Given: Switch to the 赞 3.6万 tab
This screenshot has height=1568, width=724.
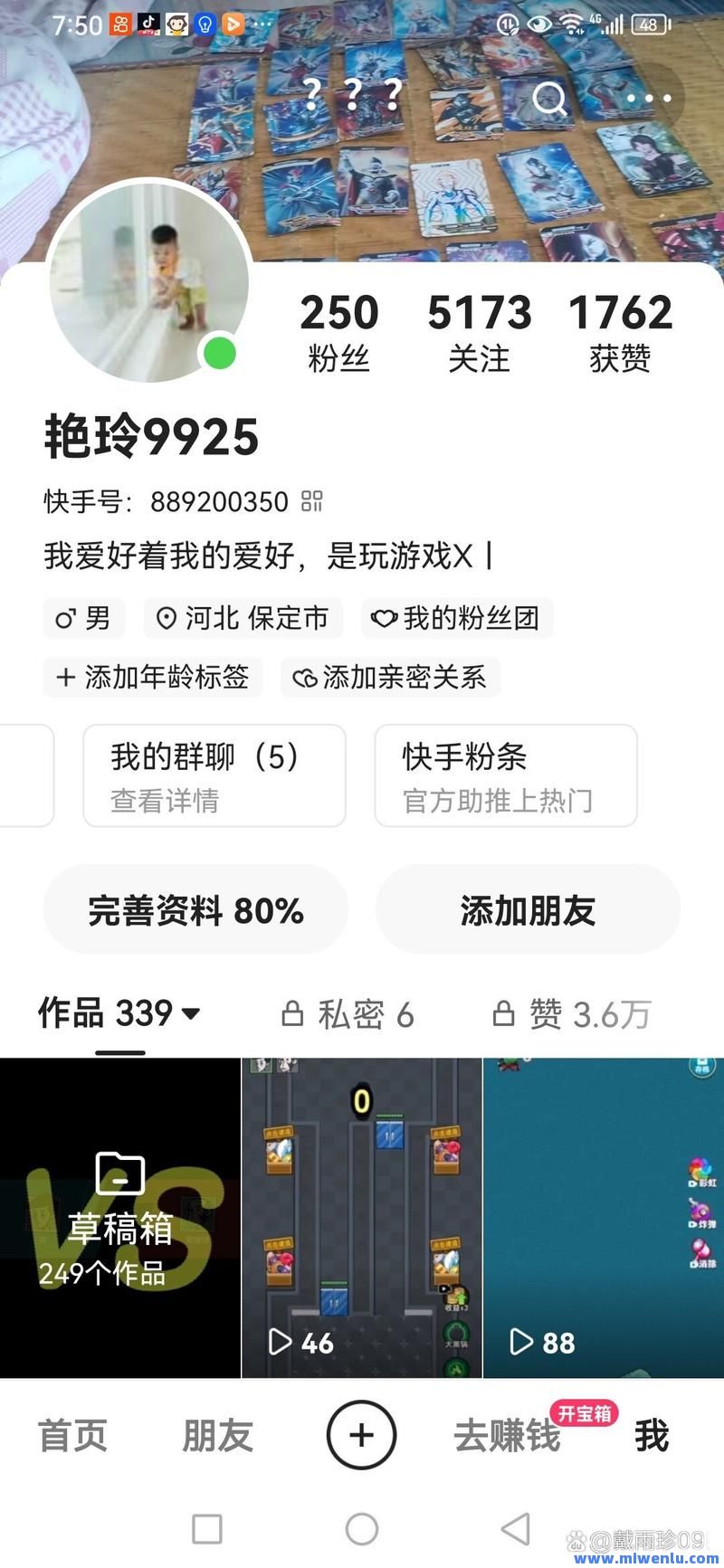Looking at the screenshot, I should [x=572, y=1014].
